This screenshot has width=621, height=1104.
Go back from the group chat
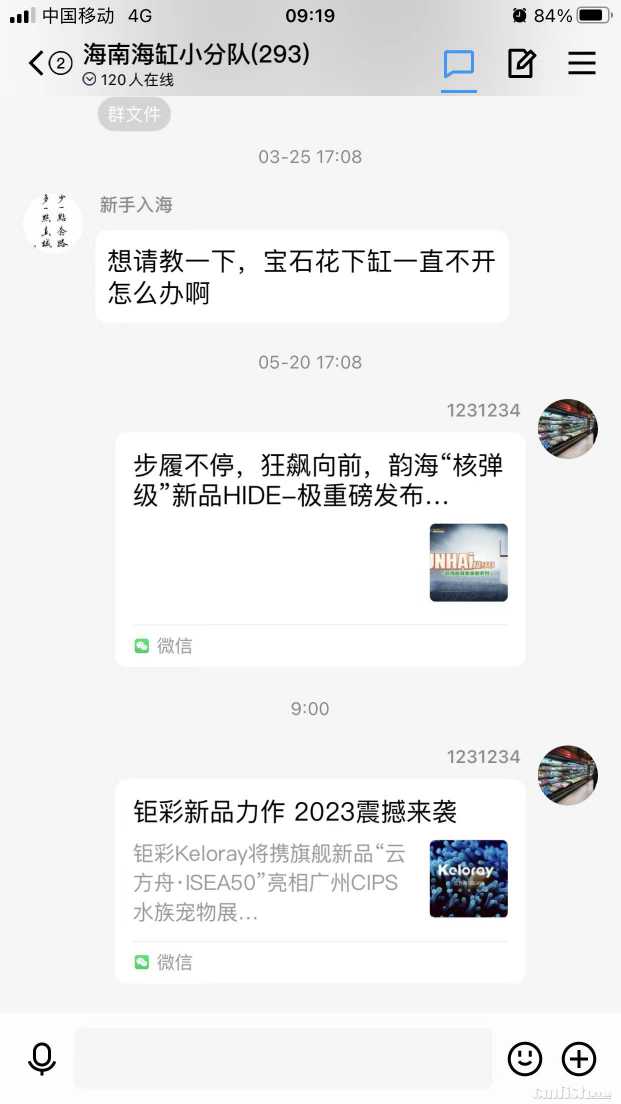click(x=37, y=64)
